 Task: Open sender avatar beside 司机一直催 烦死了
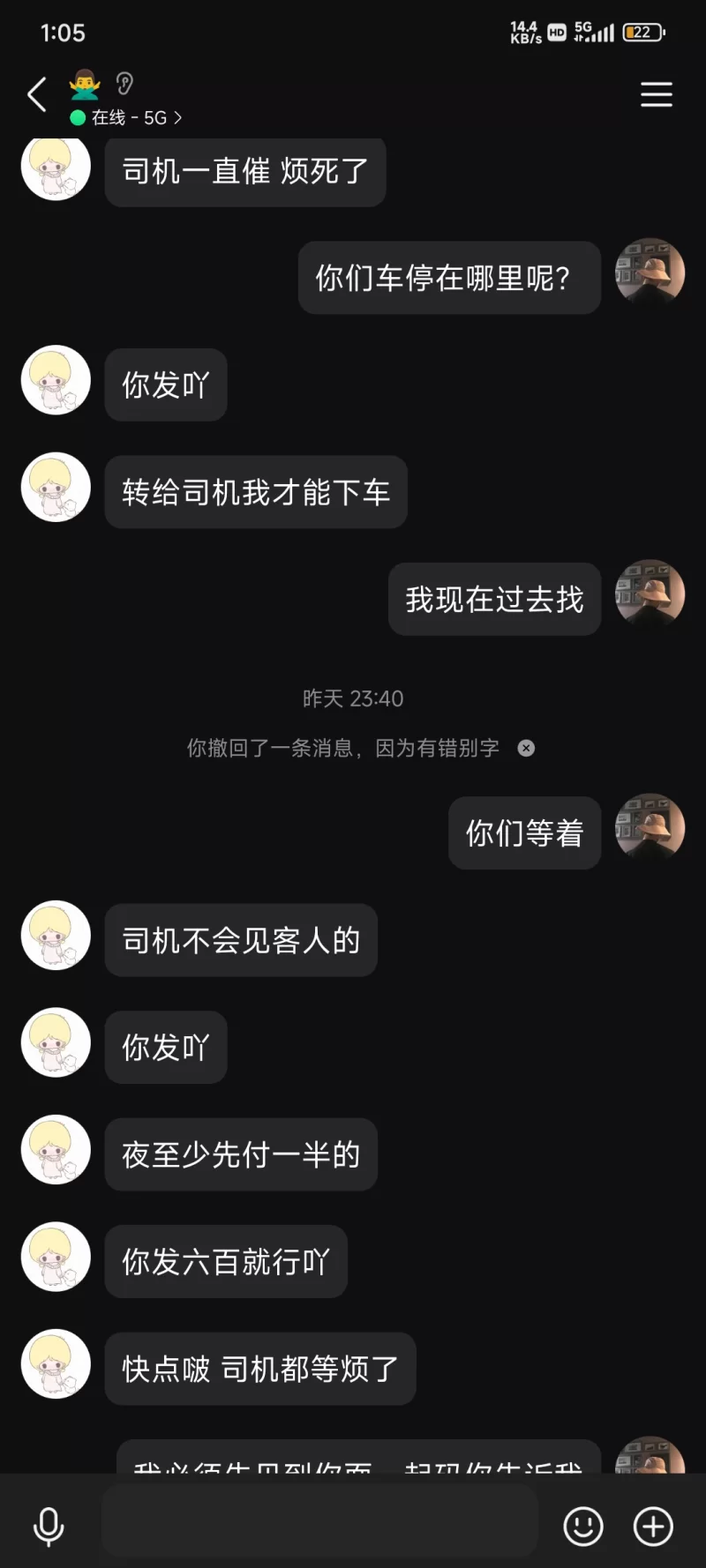point(56,168)
